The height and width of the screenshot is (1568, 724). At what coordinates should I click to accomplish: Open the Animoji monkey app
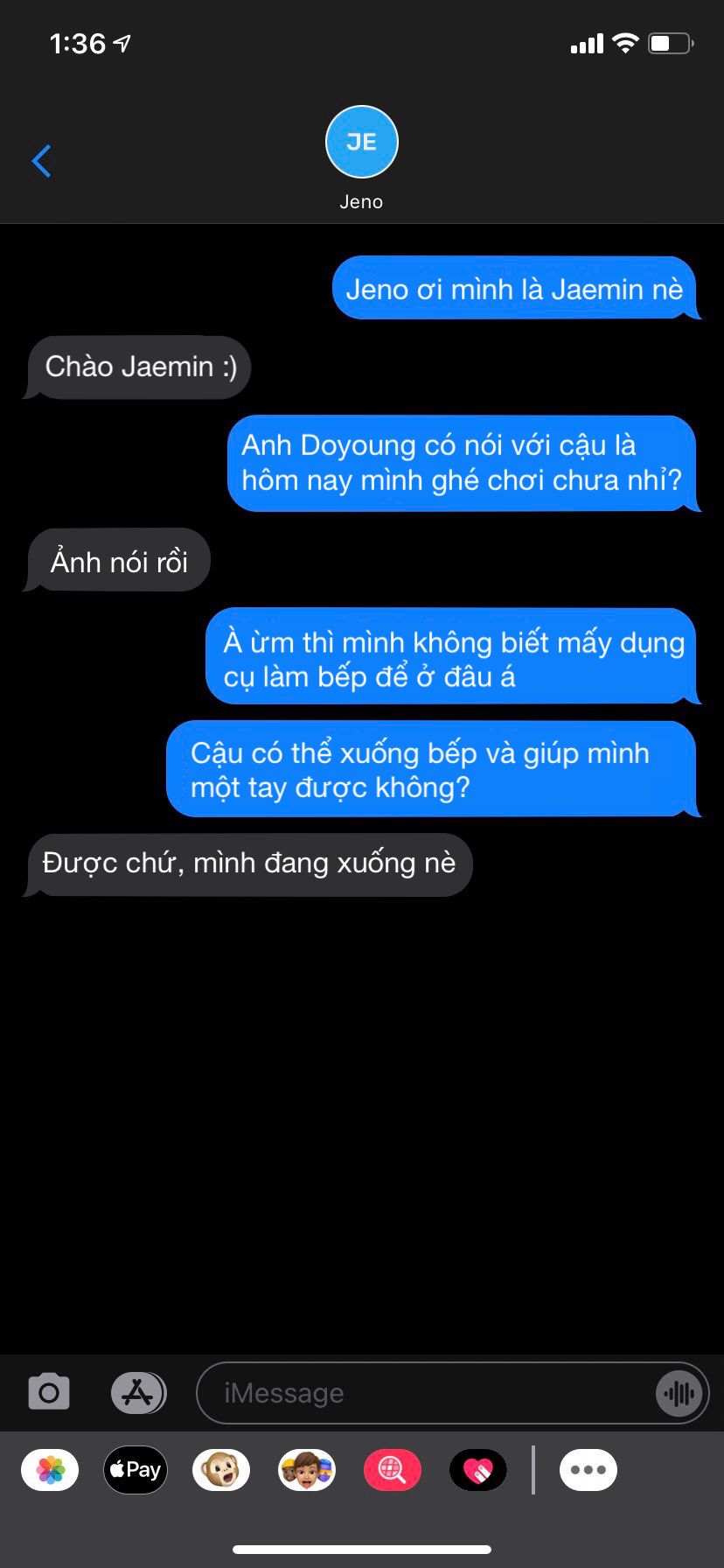(x=221, y=1470)
